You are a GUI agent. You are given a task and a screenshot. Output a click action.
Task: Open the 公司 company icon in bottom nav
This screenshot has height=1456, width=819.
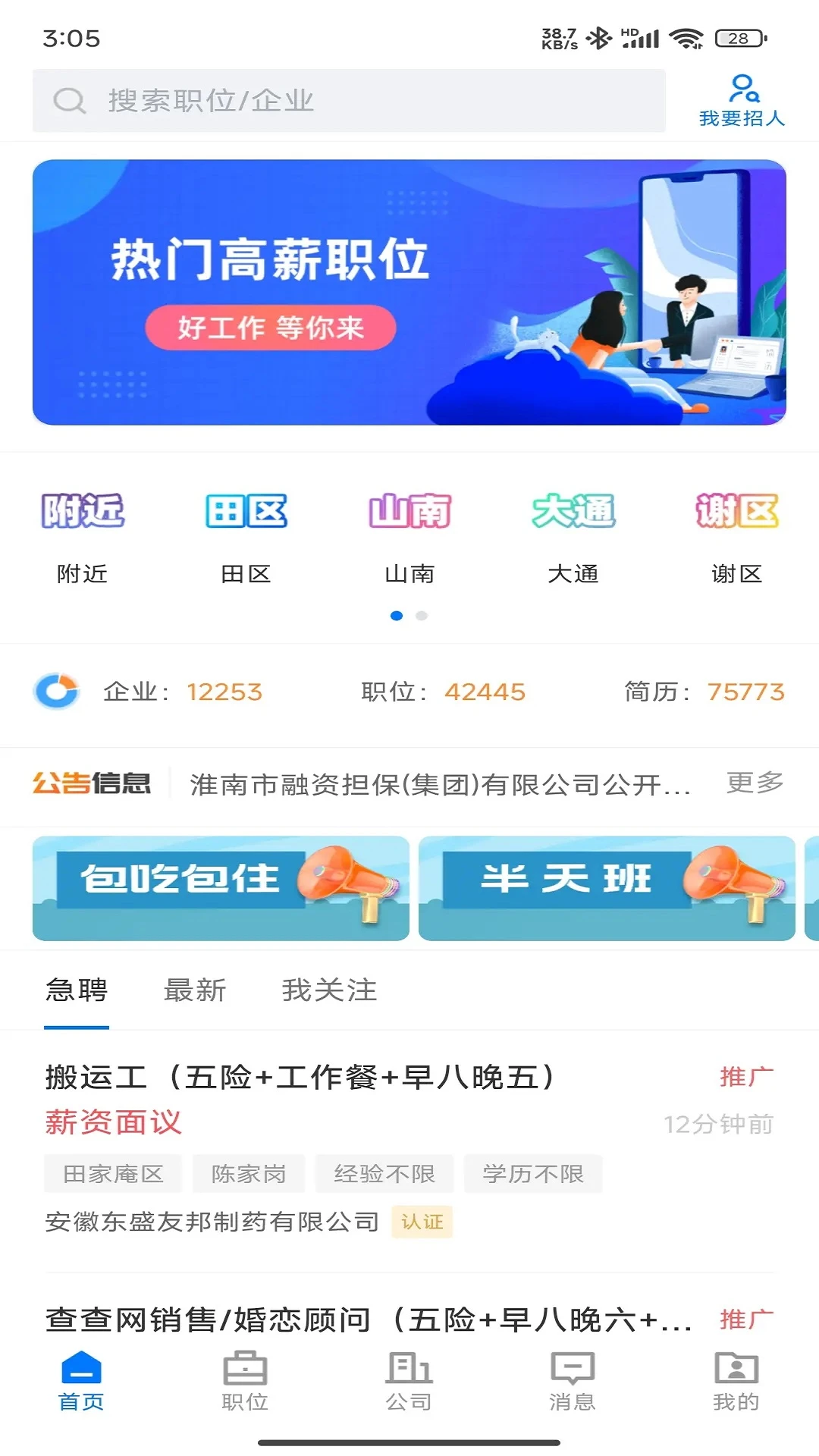click(x=409, y=1380)
